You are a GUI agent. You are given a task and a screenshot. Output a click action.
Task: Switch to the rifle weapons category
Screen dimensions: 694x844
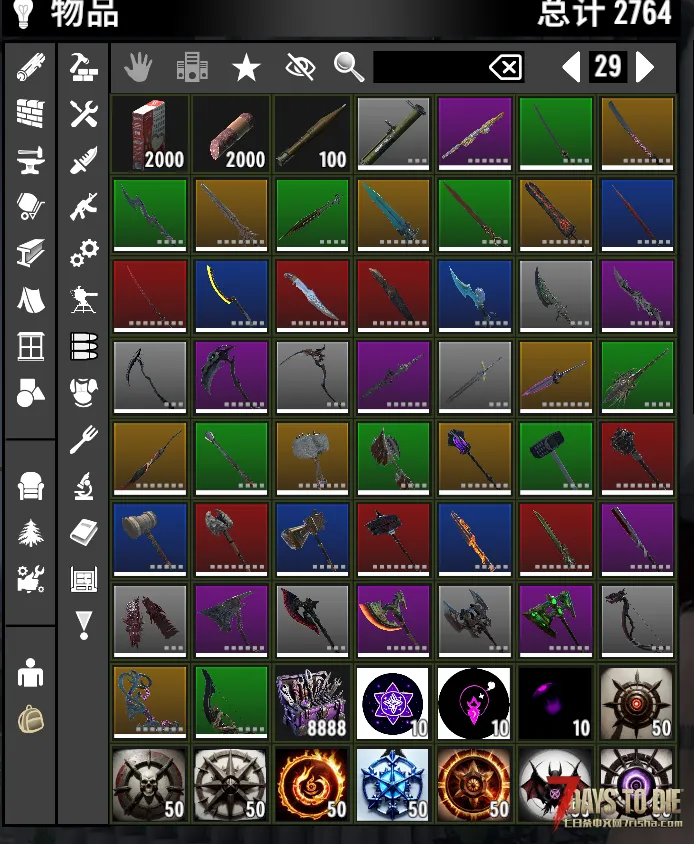84,207
